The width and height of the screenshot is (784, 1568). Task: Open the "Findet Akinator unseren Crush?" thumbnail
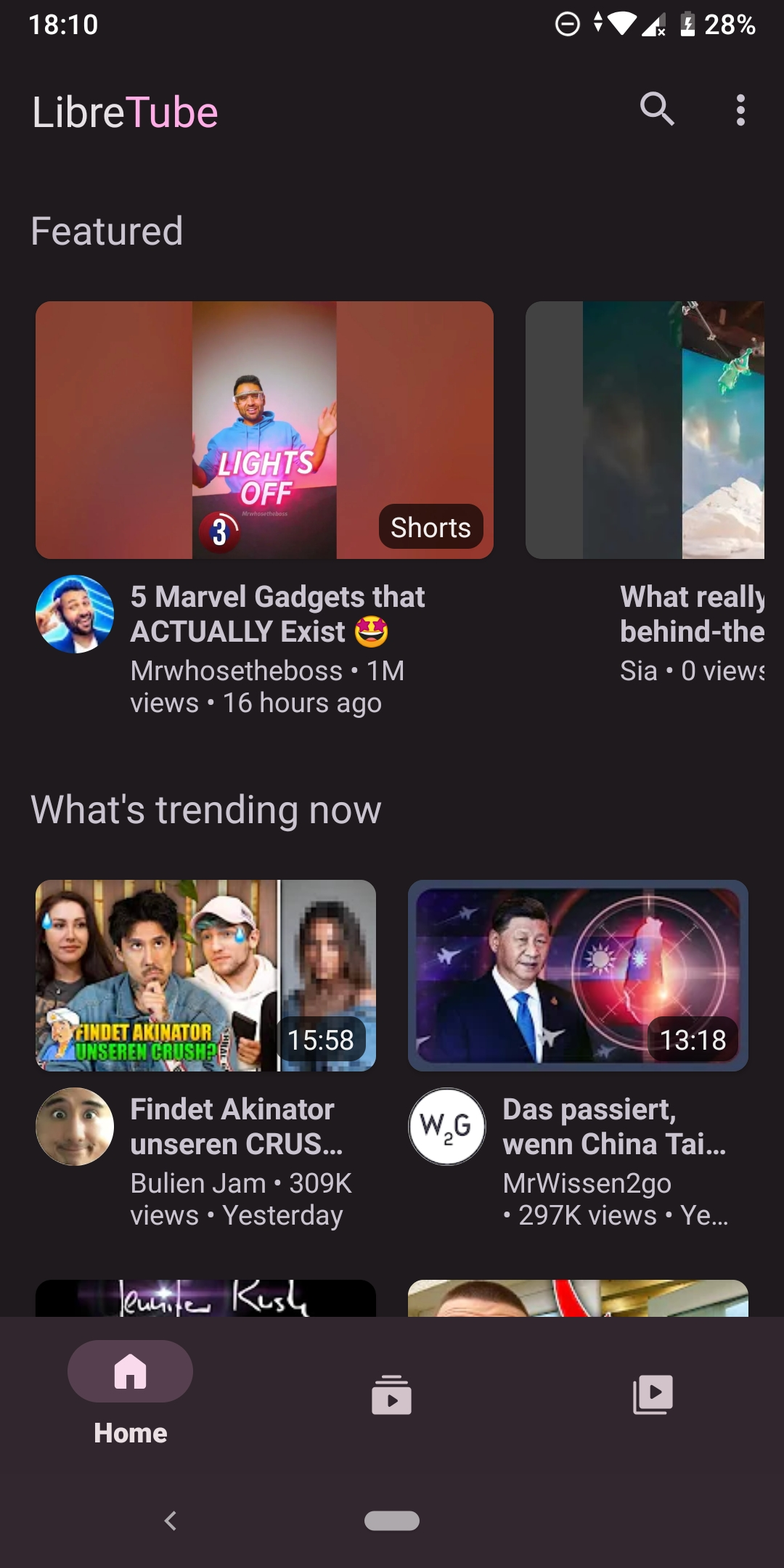205,975
